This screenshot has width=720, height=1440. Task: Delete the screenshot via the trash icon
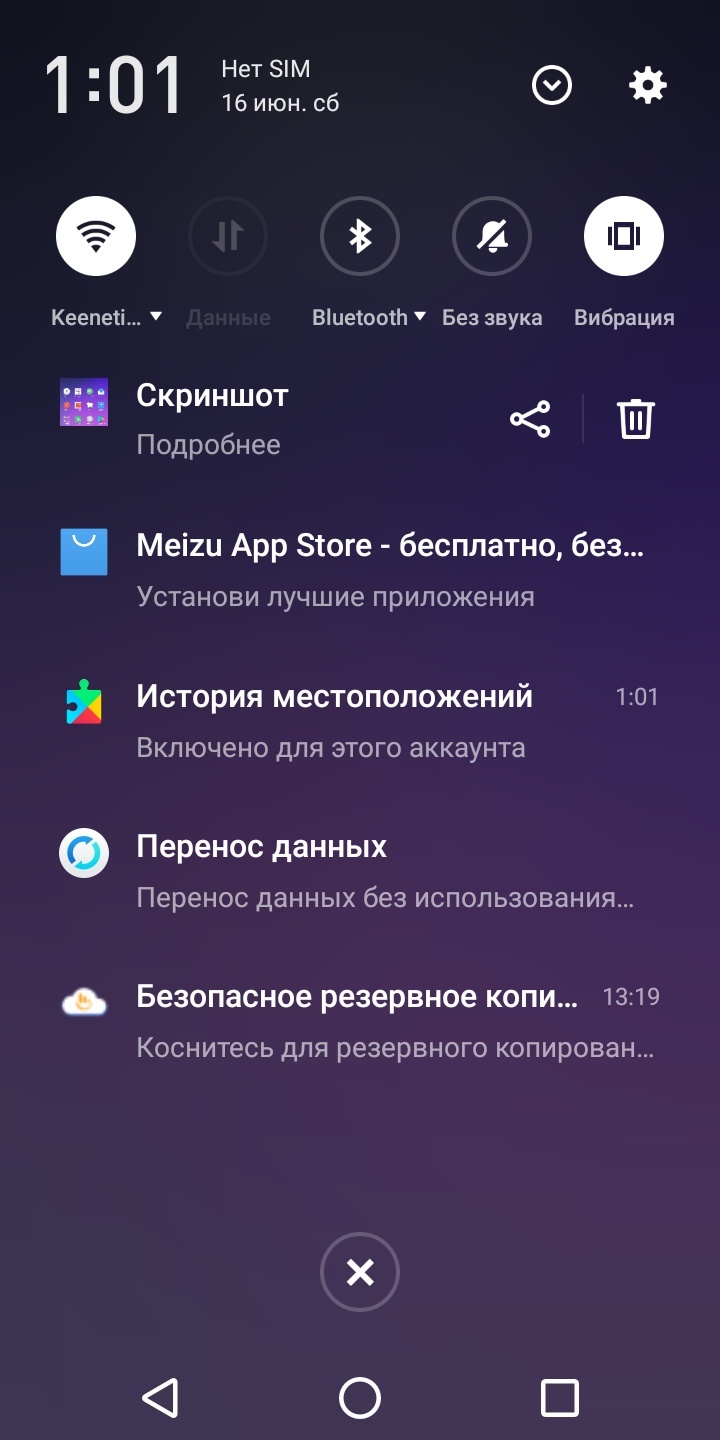635,419
